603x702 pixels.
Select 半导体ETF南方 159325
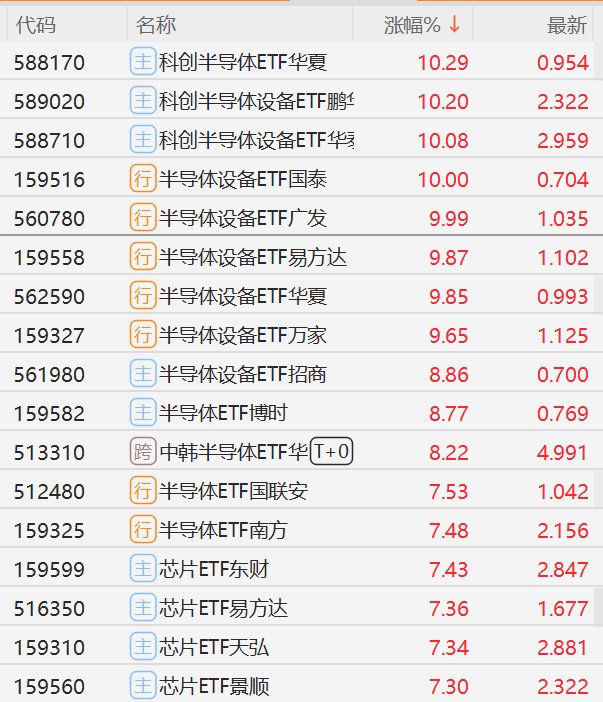[297, 530]
